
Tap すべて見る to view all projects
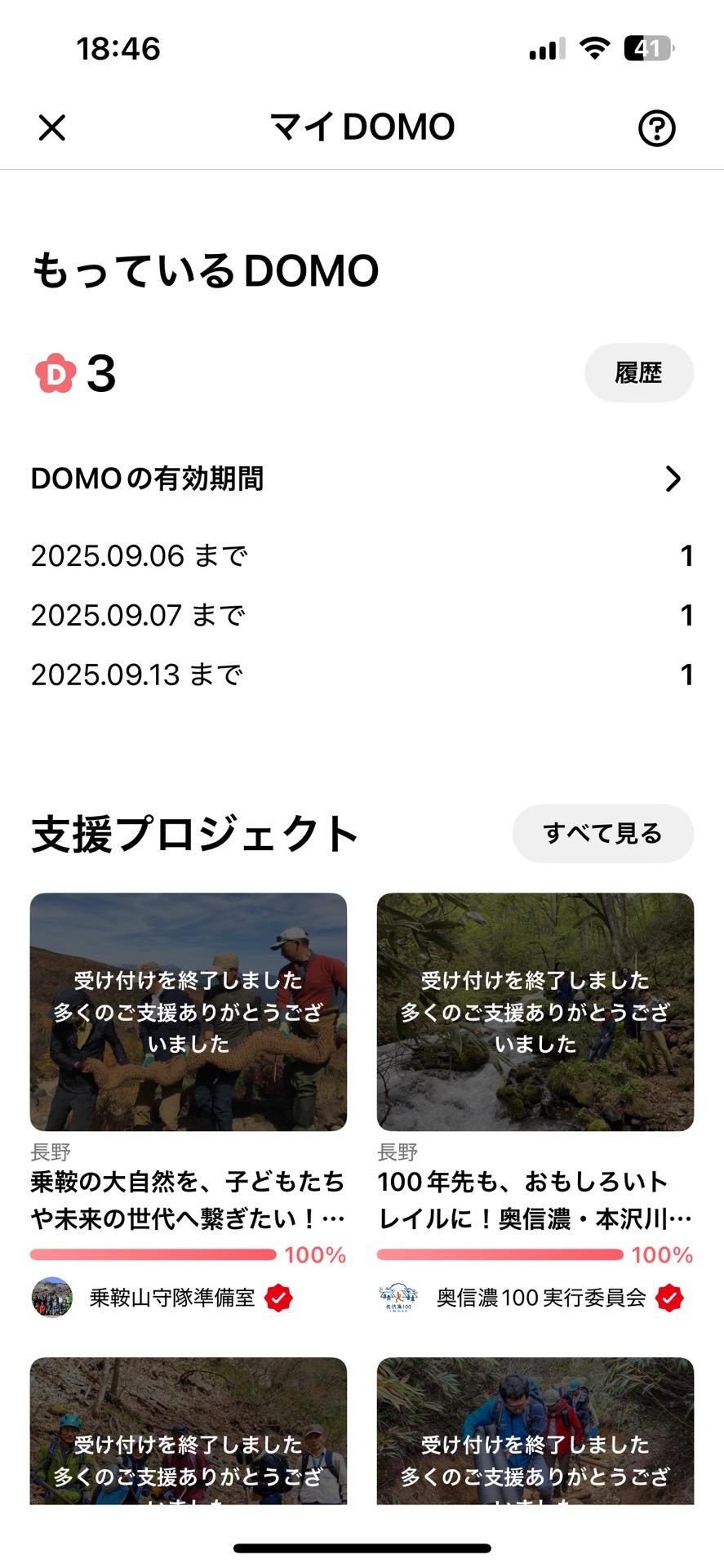tap(603, 833)
